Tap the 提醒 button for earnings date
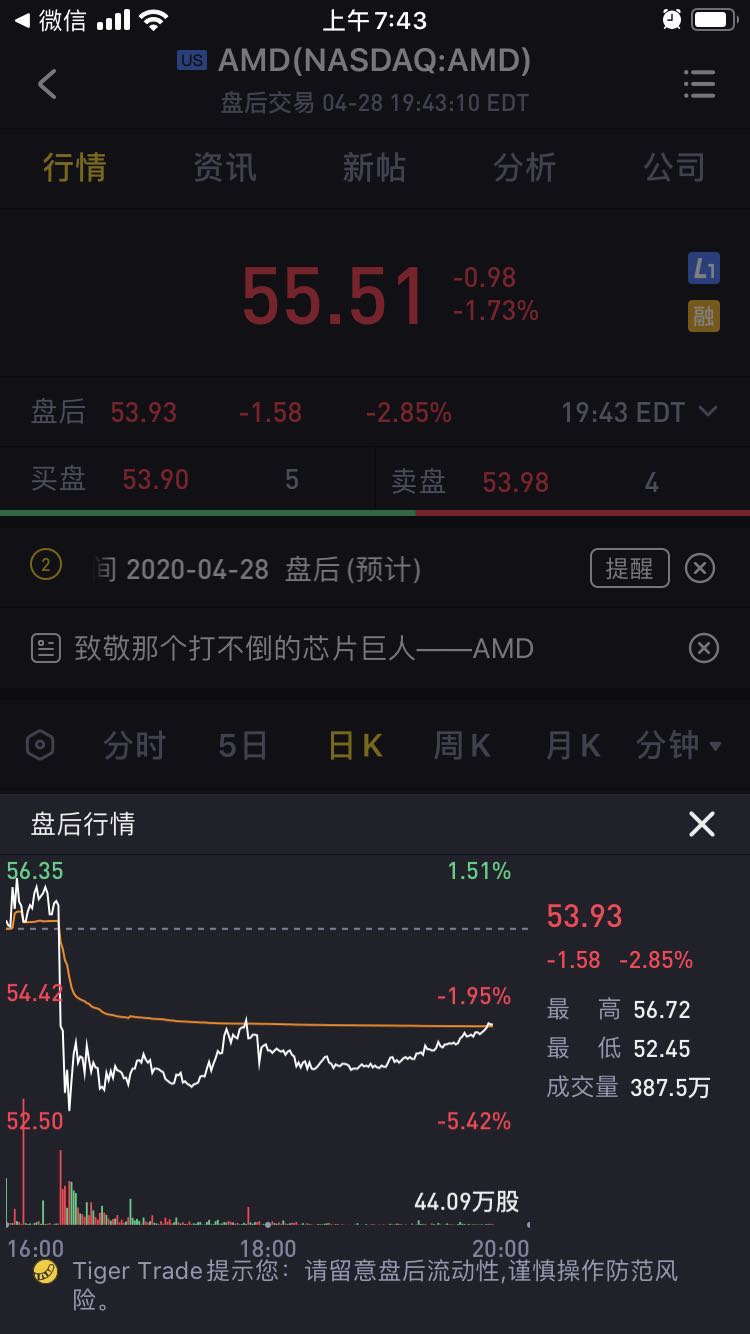 [629, 568]
